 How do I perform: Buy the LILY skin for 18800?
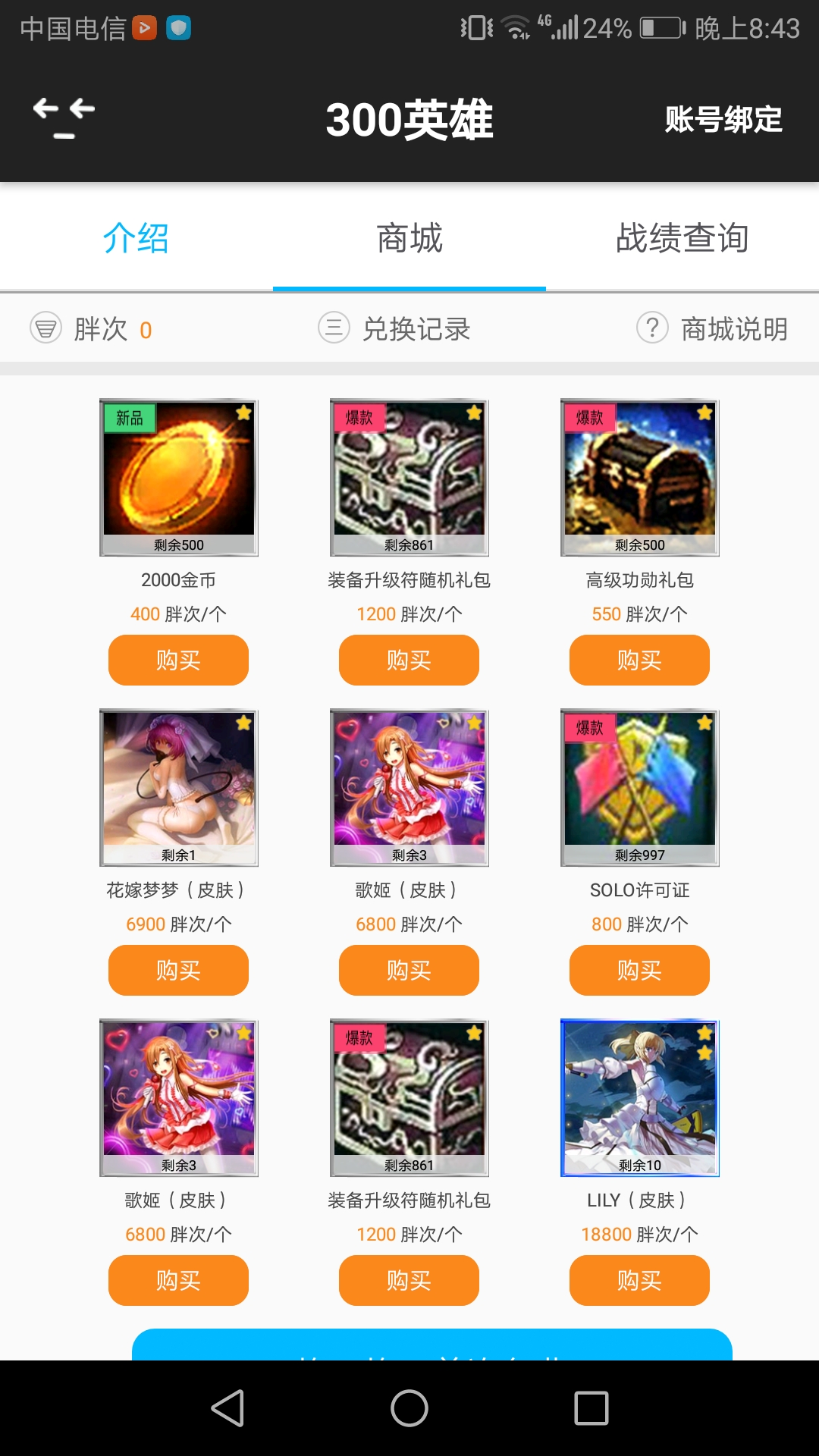[639, 1281]
